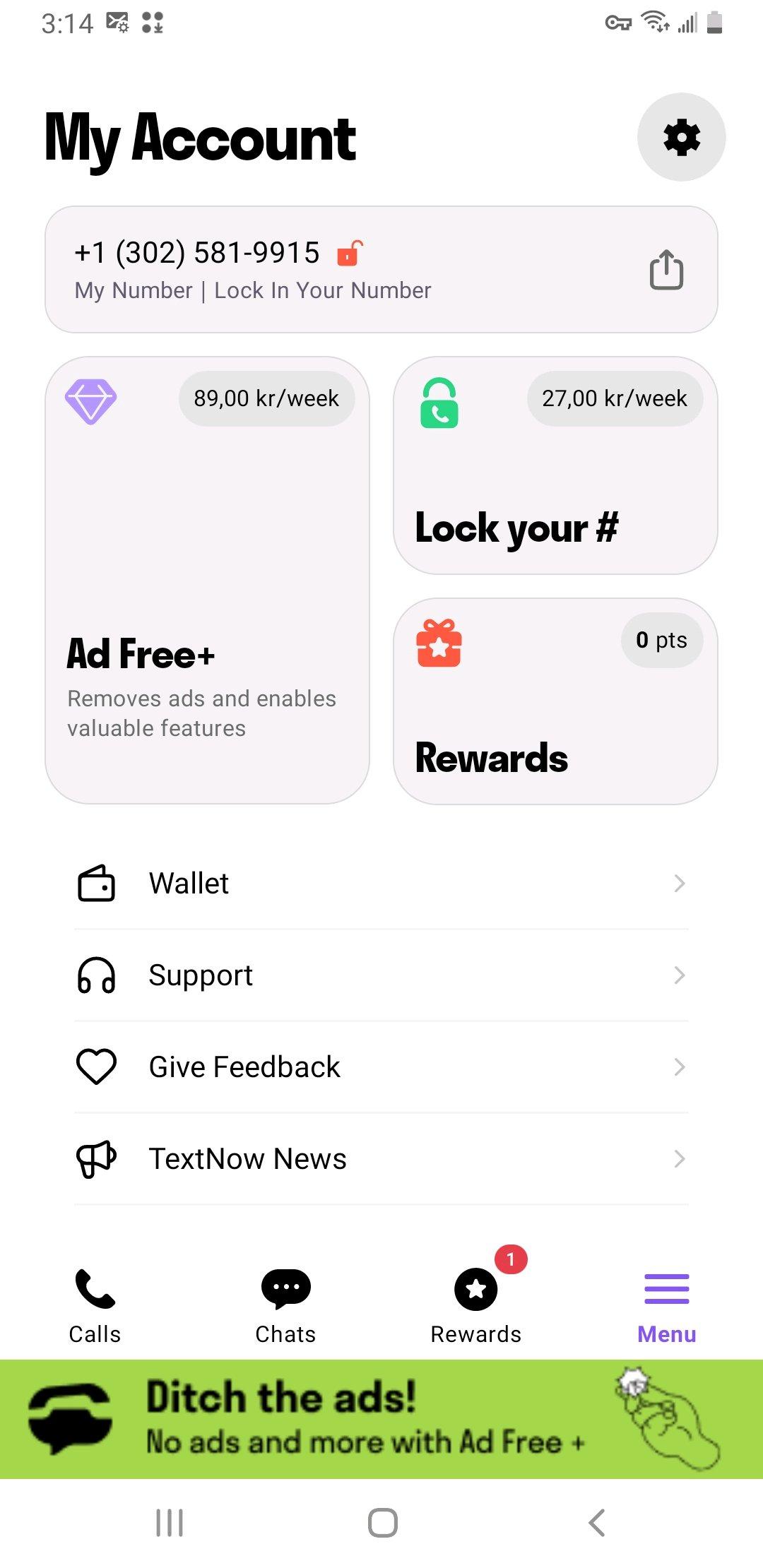This screenshot has height=1568, width=763.
Task: Tap the Ditch the ads banner
Action: [381, 1419]
